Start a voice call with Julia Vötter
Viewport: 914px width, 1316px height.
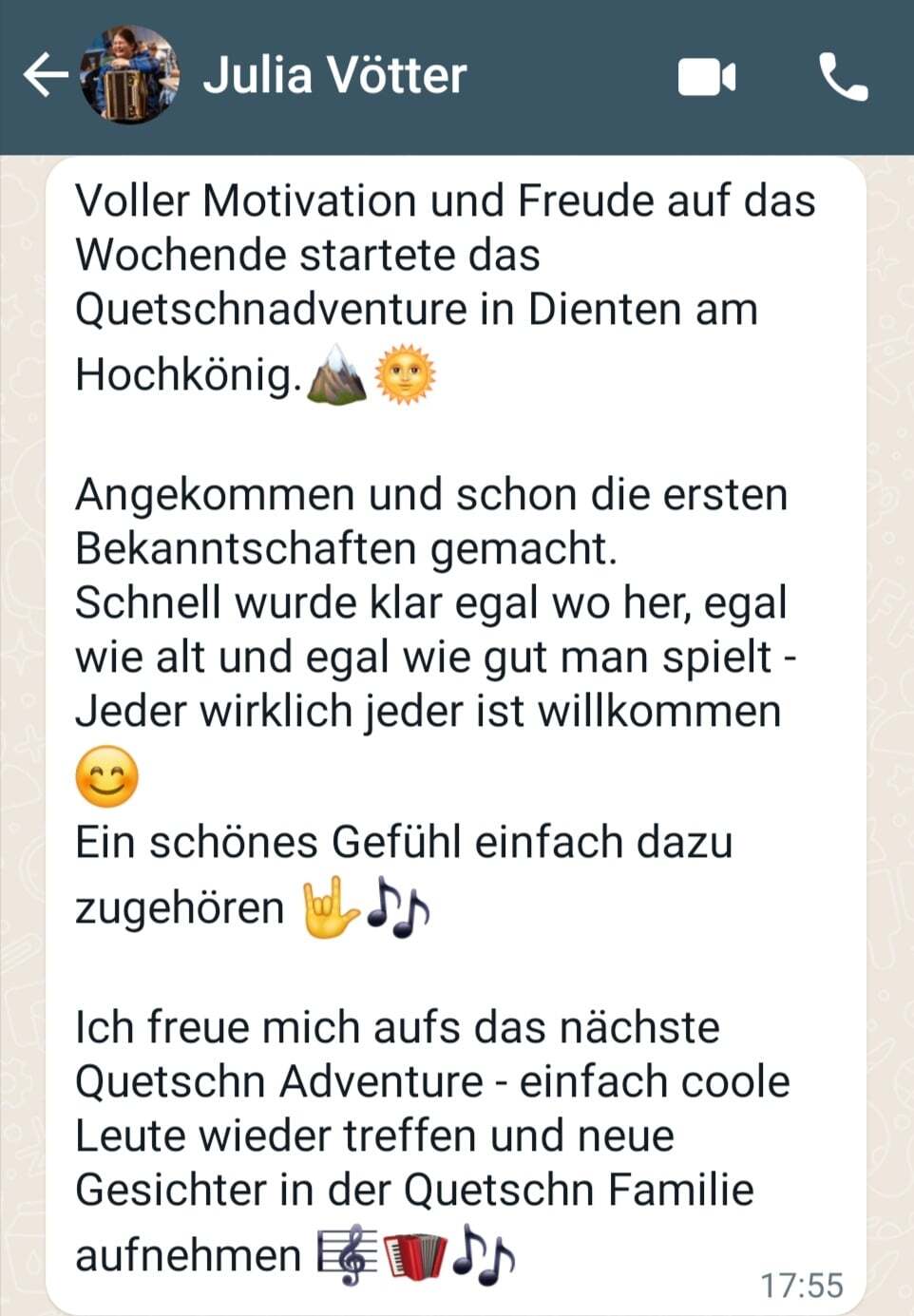coord(842,77)
